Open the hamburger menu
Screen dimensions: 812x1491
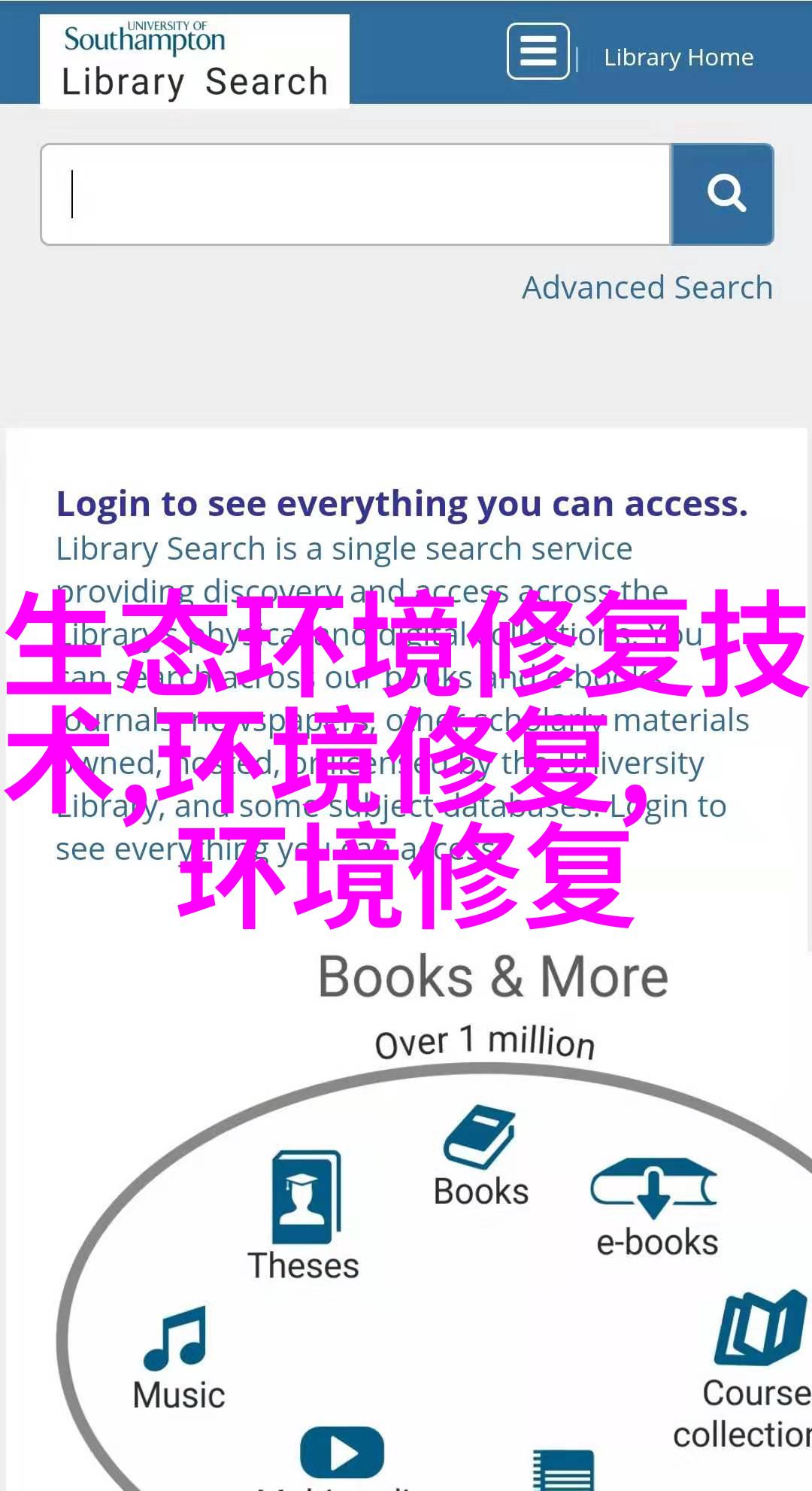click(x=538, y=51)
